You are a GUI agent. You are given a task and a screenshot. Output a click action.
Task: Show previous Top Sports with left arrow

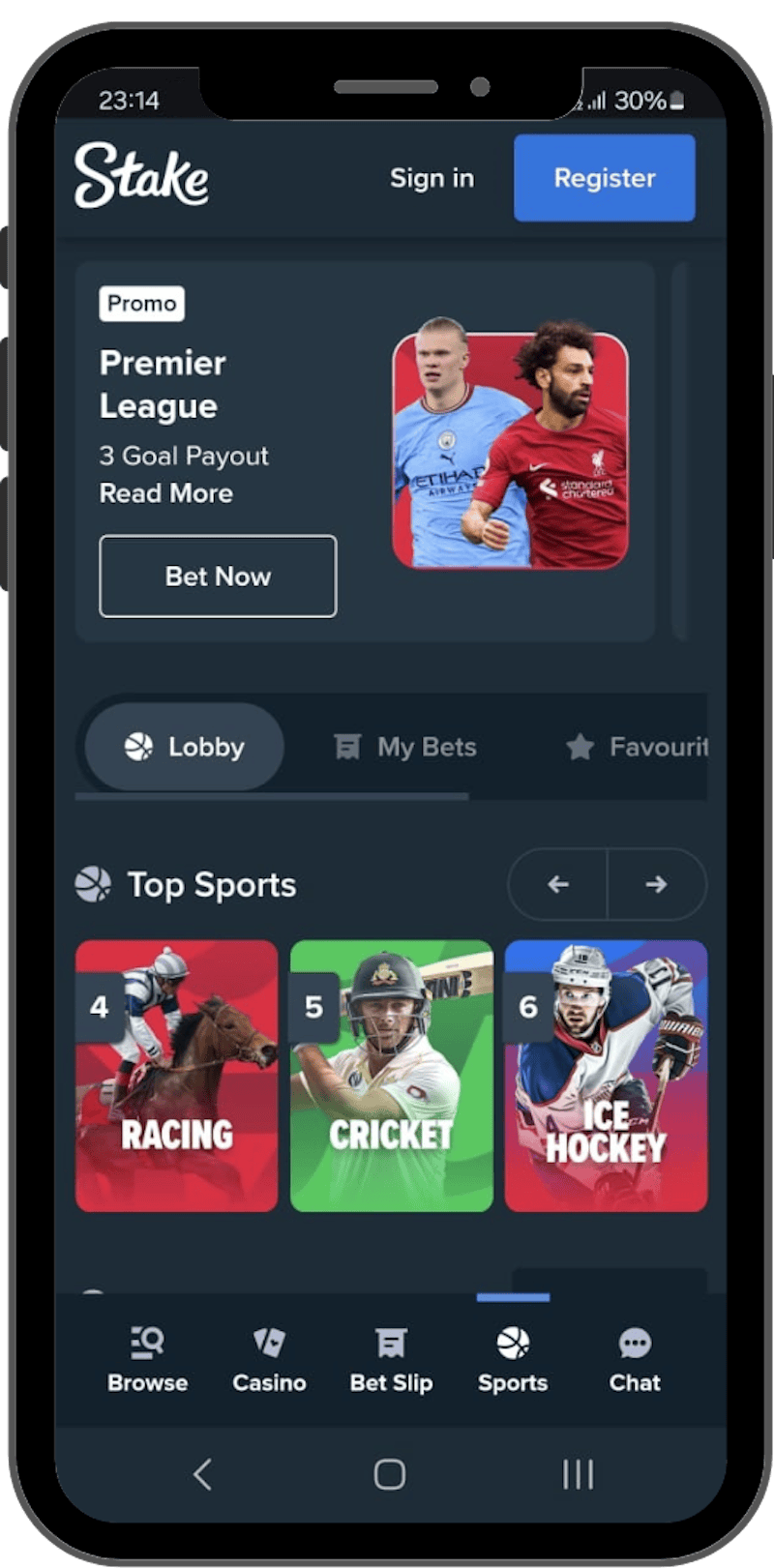558,884
